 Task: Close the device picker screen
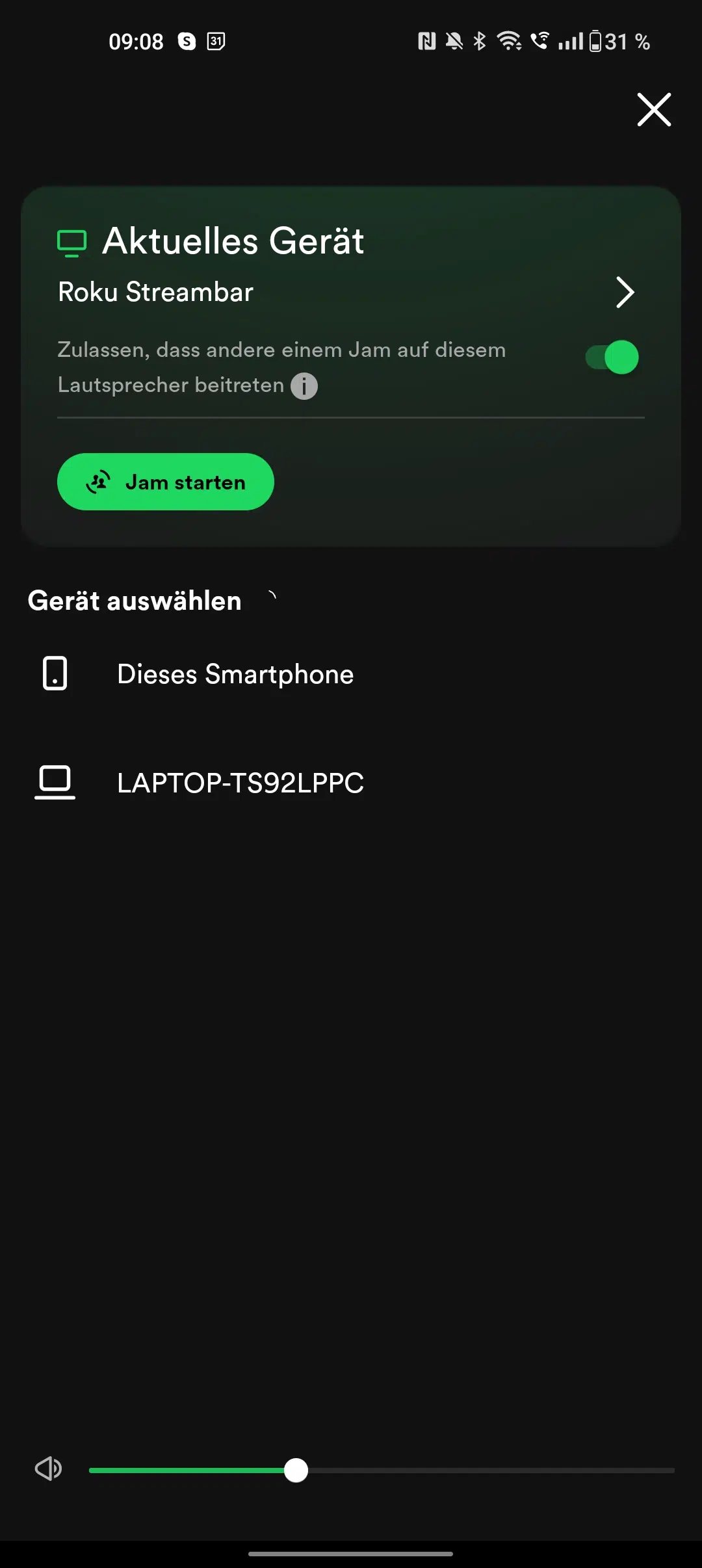(x=654, y=109)
